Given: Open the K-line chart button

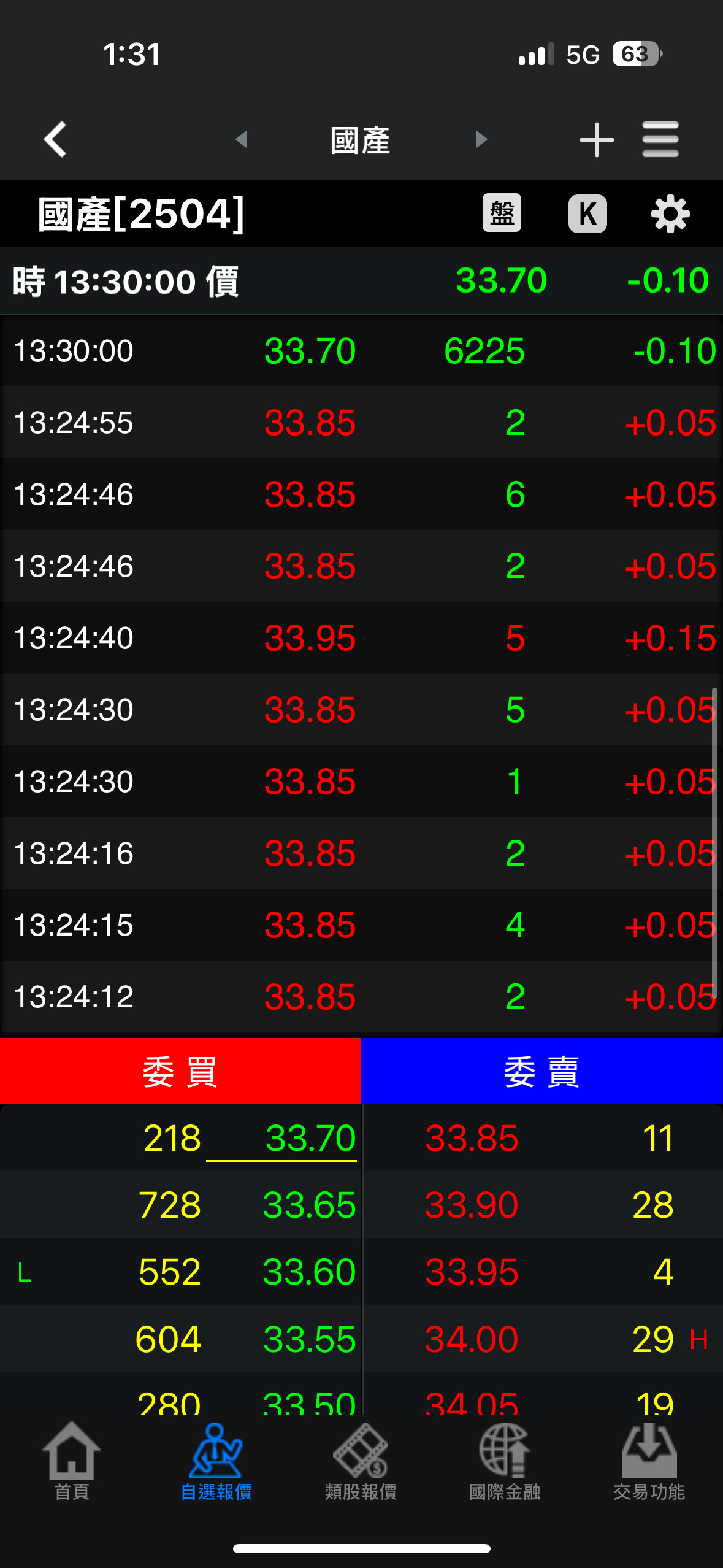Looking at the screenshot, I should 587,213.
